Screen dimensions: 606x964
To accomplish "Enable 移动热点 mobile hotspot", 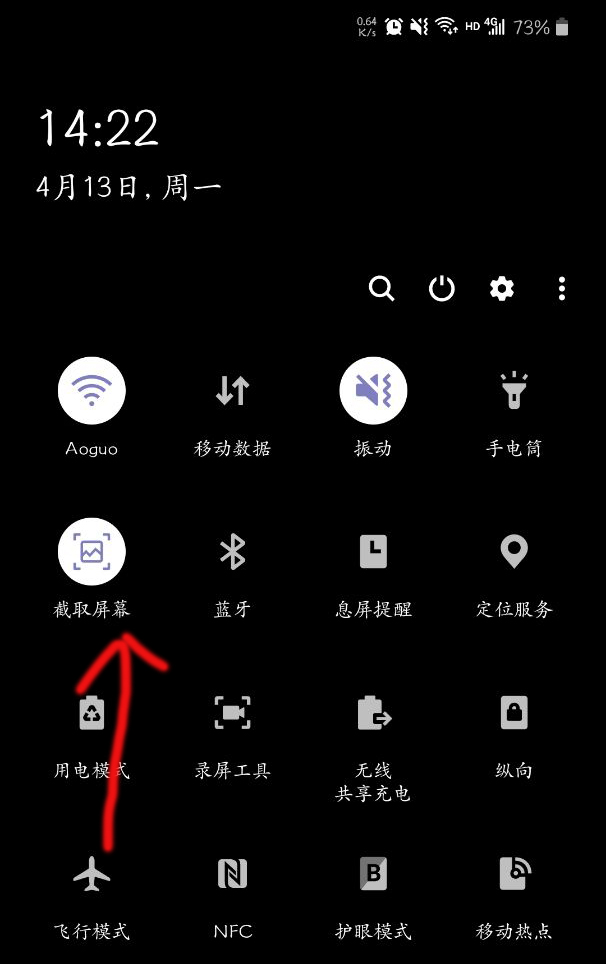I will pyautogui.click(x=514, y=874).
